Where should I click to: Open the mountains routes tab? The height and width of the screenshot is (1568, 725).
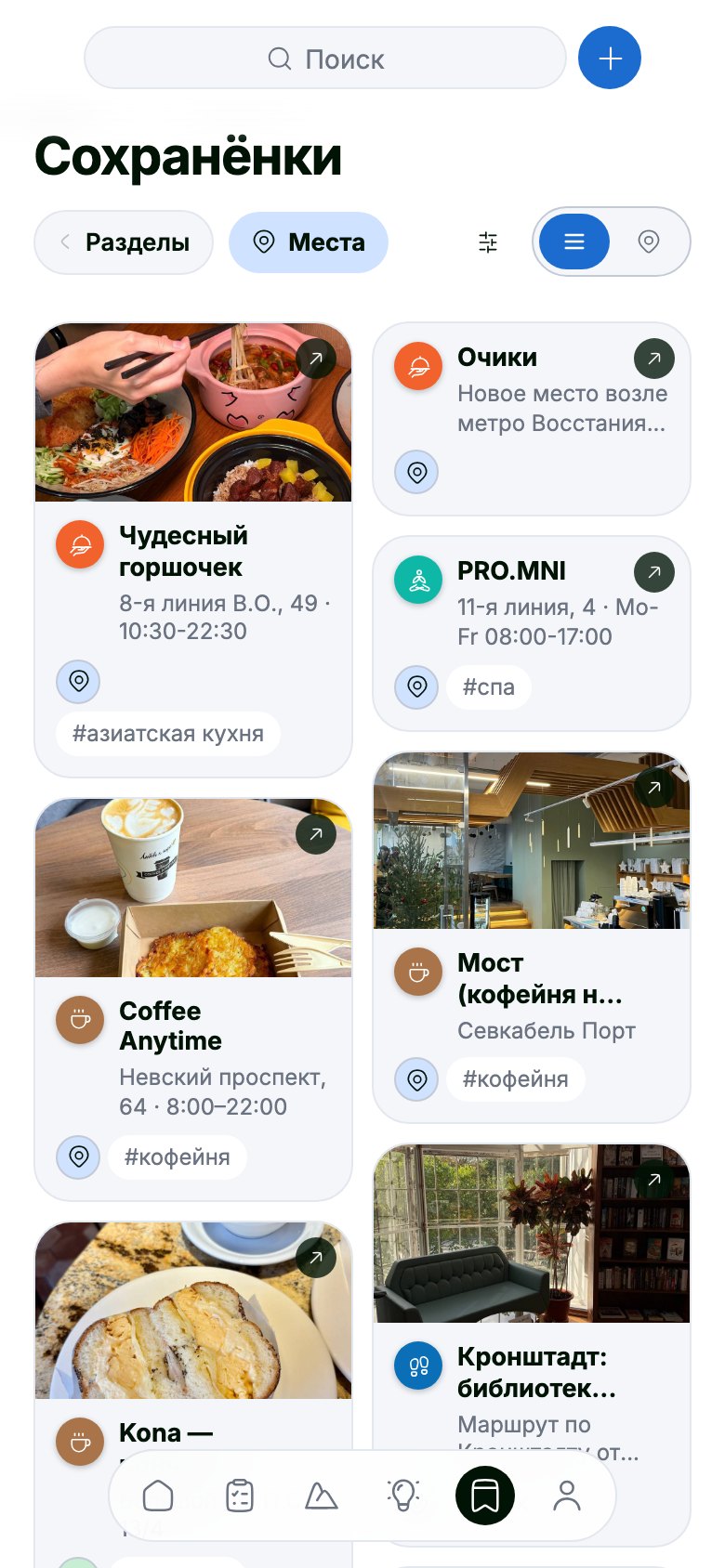322,1496
